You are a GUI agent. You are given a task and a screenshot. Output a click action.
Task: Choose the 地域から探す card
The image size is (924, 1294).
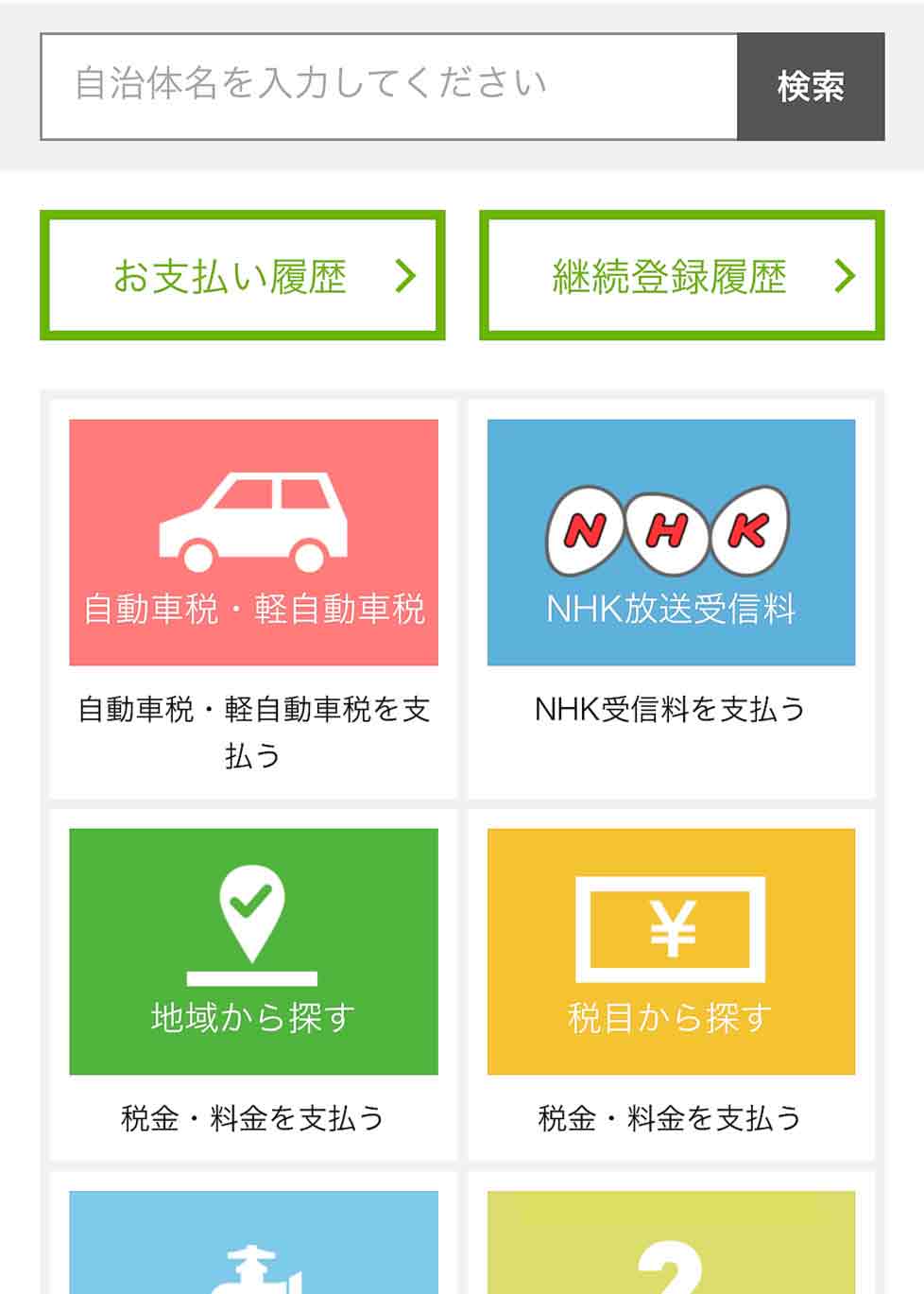(253, 952)
